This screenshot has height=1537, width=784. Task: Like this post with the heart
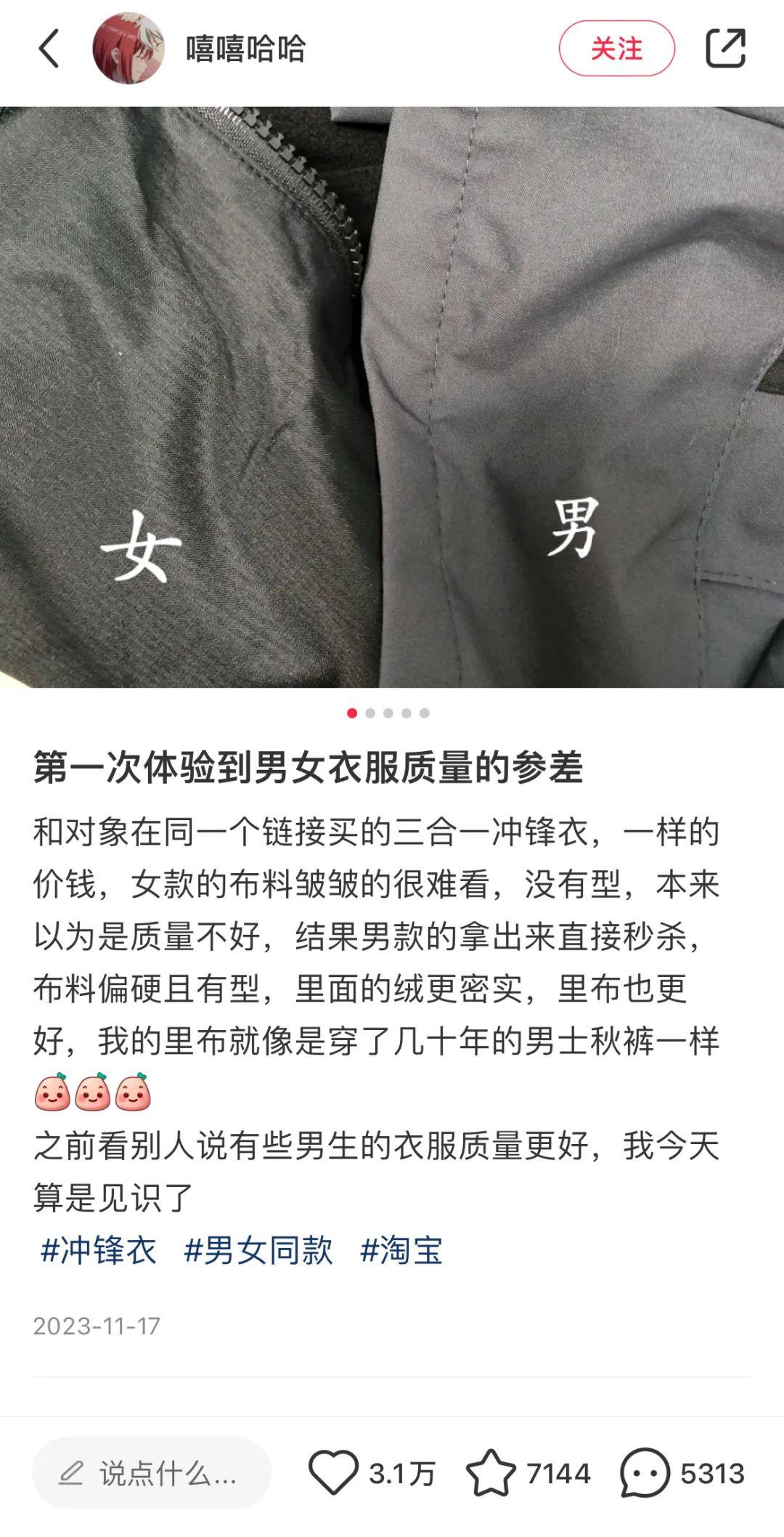point(333,1473)
